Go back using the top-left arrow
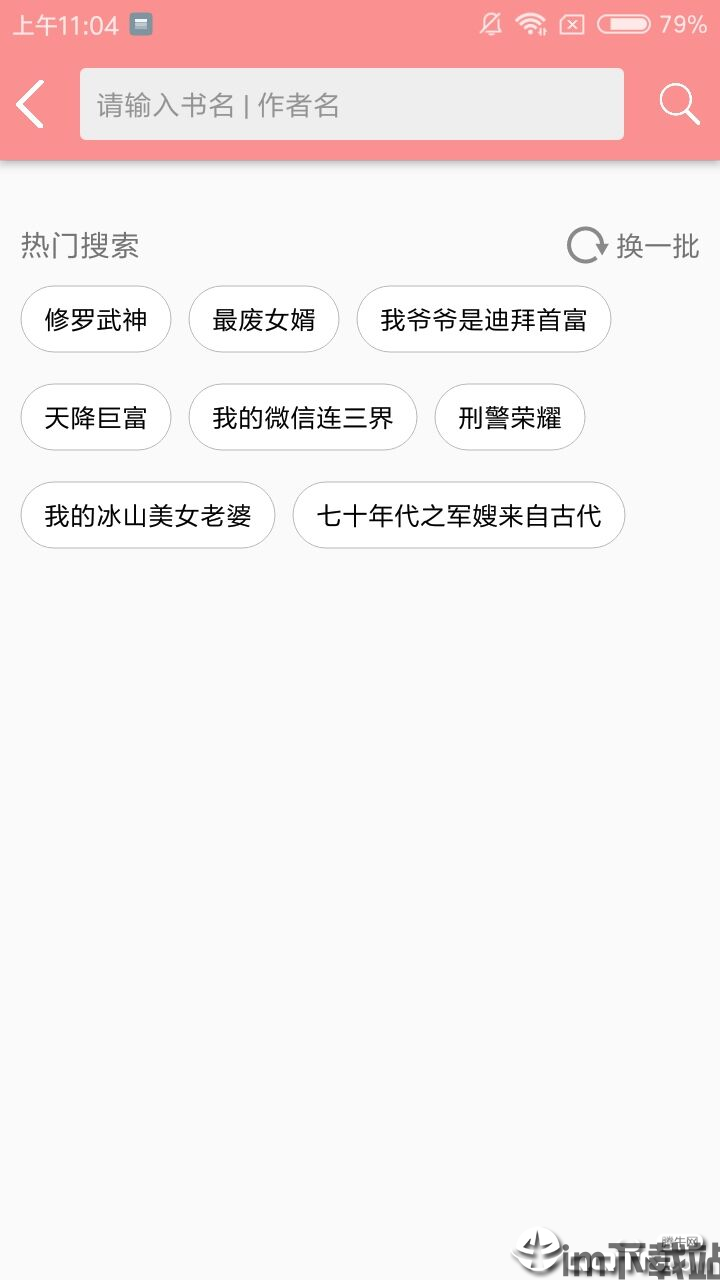The image size is (720, 1280). pos(32,104)
